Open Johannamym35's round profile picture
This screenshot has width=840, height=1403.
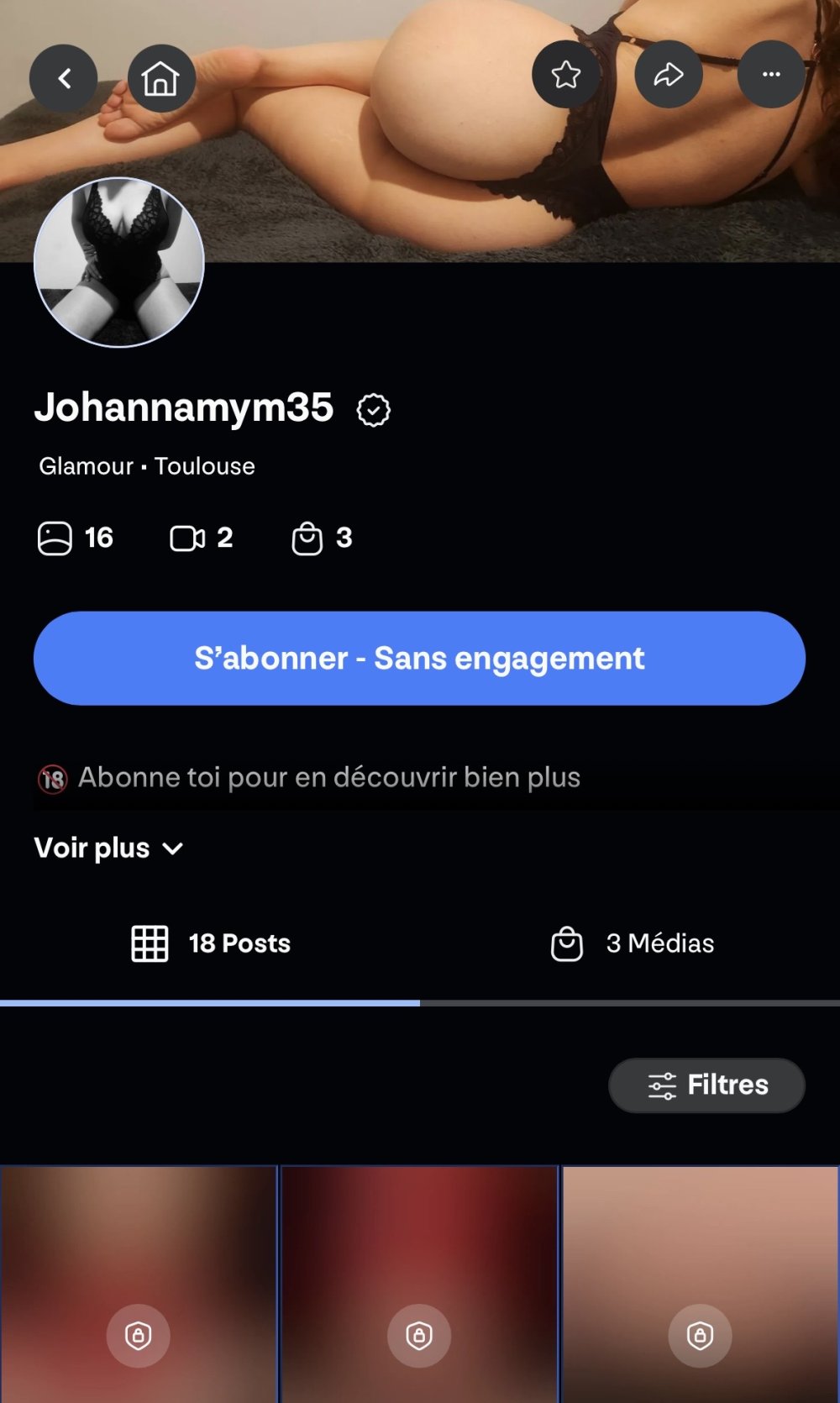[x=119, y=262]
